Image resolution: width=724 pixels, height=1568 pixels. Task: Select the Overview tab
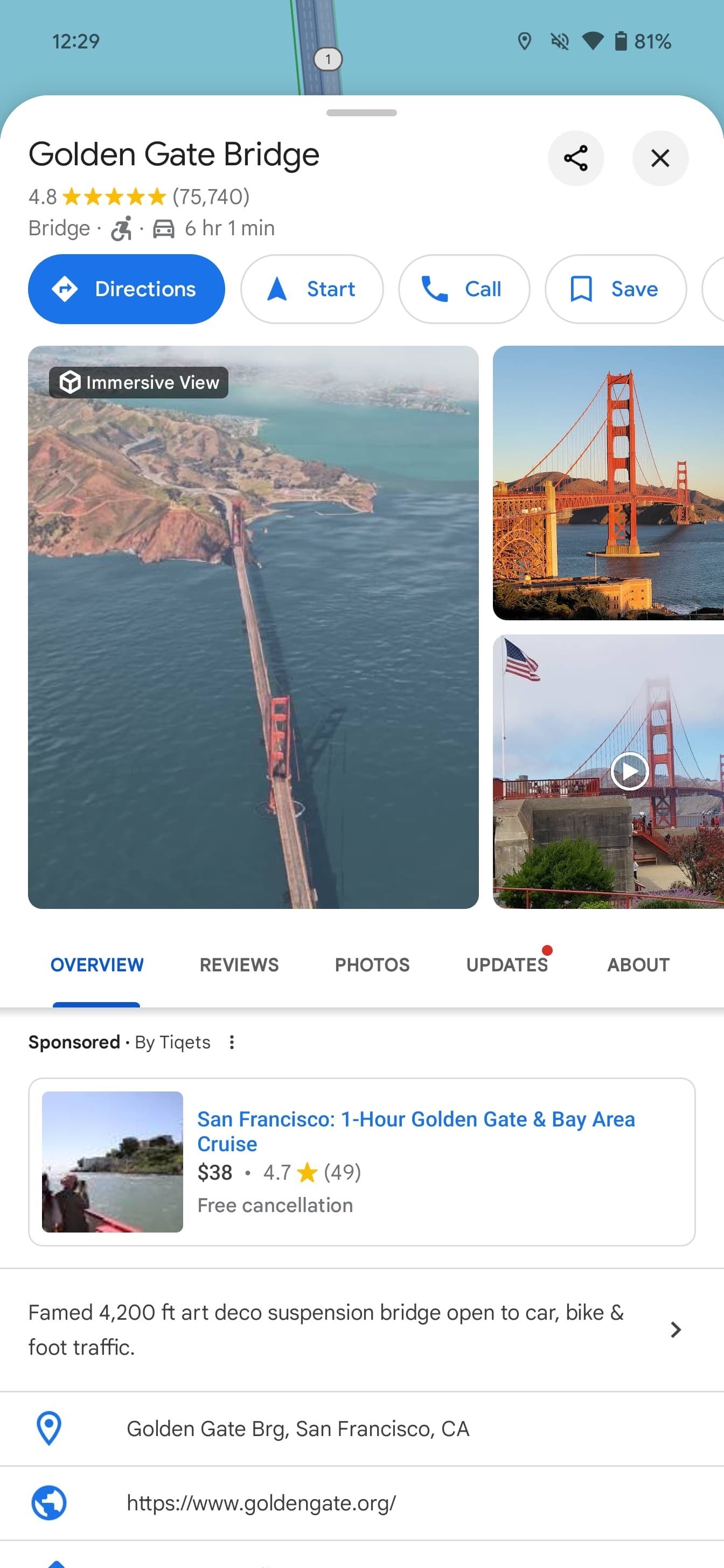click(x=97, y=965)
